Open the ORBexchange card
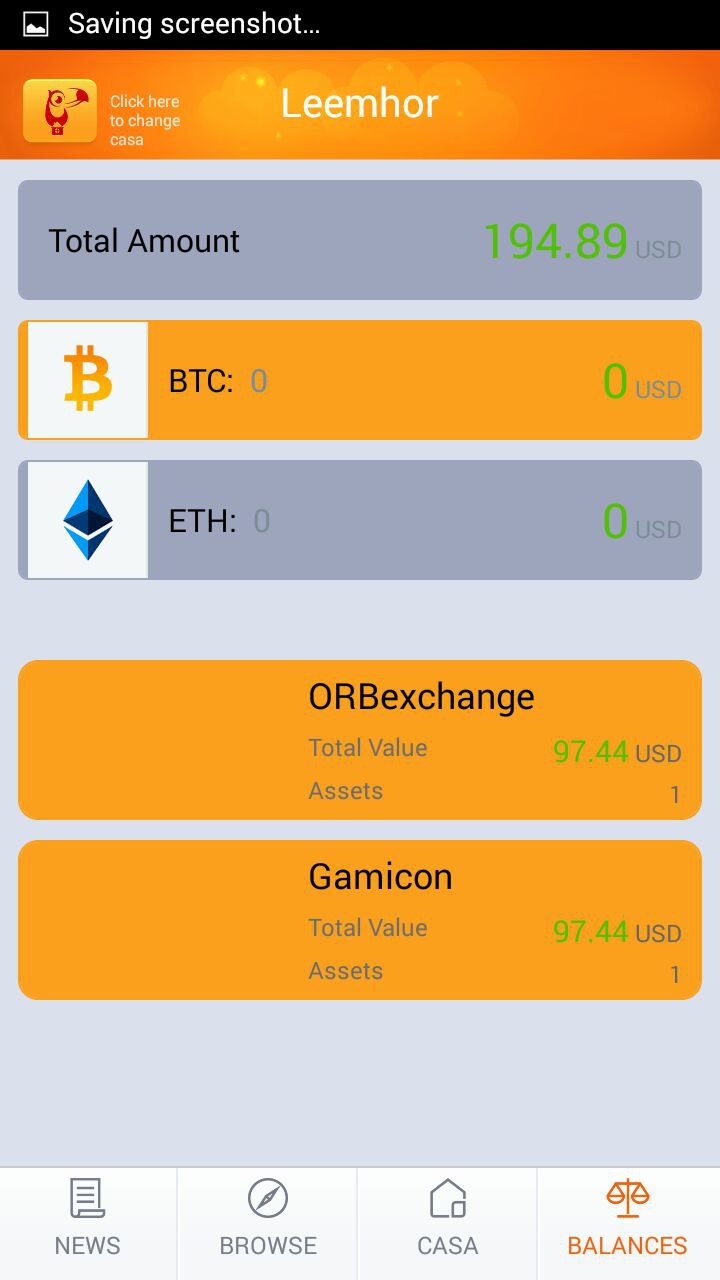Viewport: 720px width, 1280px height. tap(360, 740)
